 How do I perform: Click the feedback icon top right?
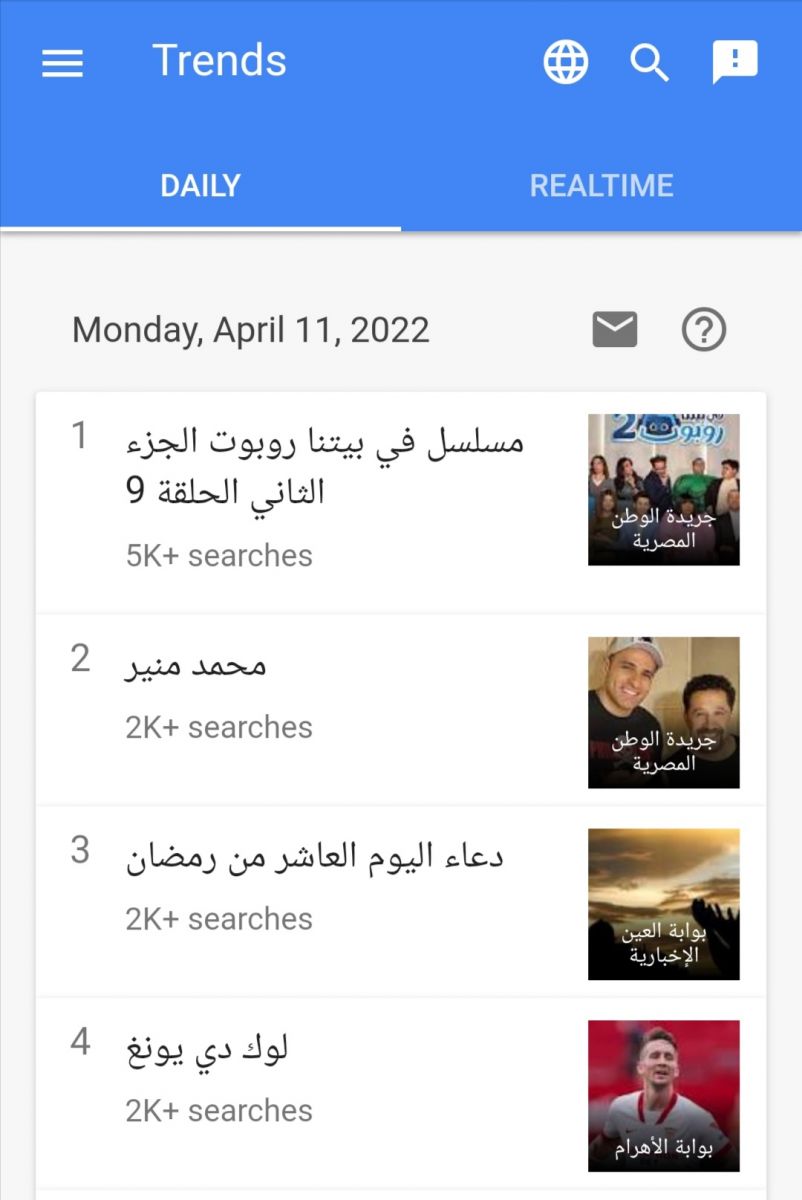click(x=735, y=62)
